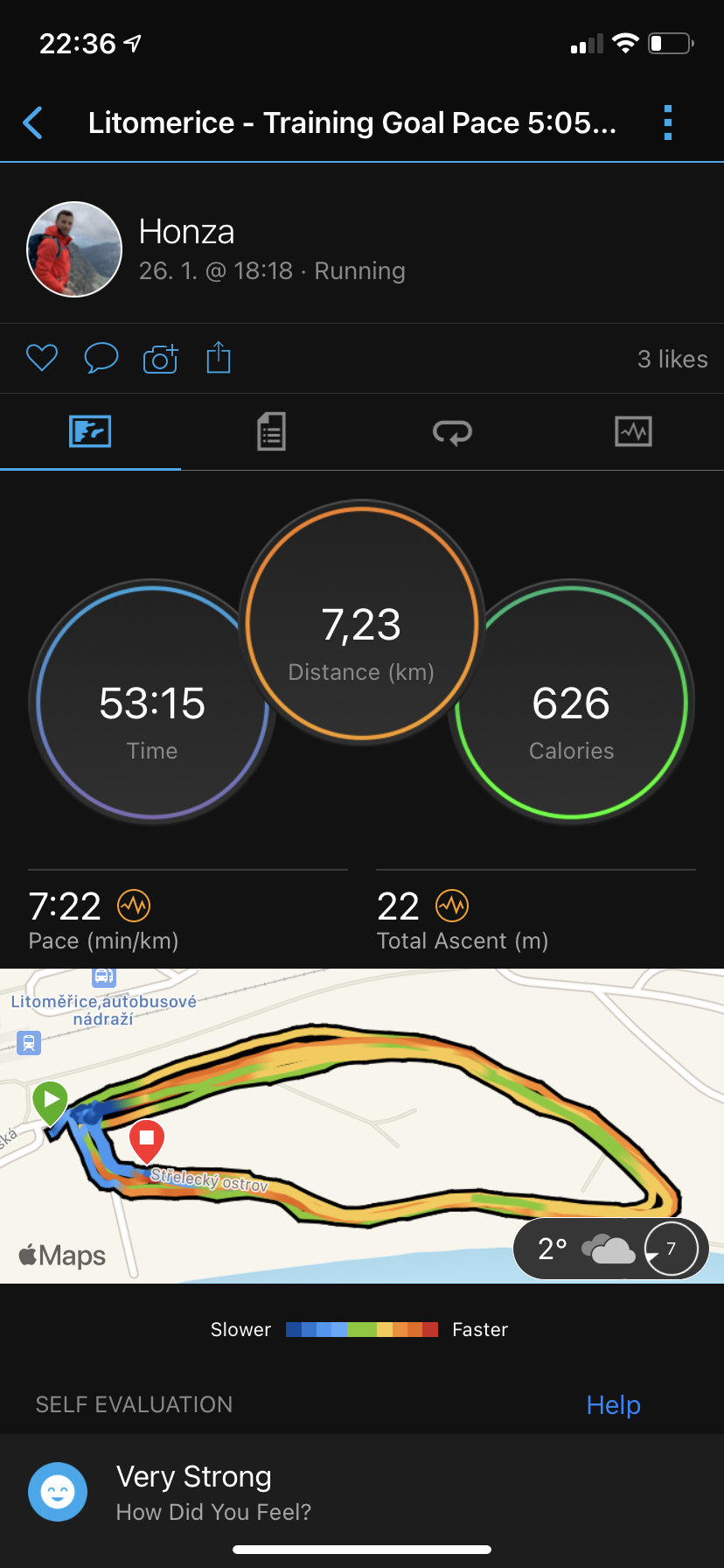Screen dimensions: 724x1568
Task: Open the chart icon beside Total Ascent
Action: click(x=452, y=906)
